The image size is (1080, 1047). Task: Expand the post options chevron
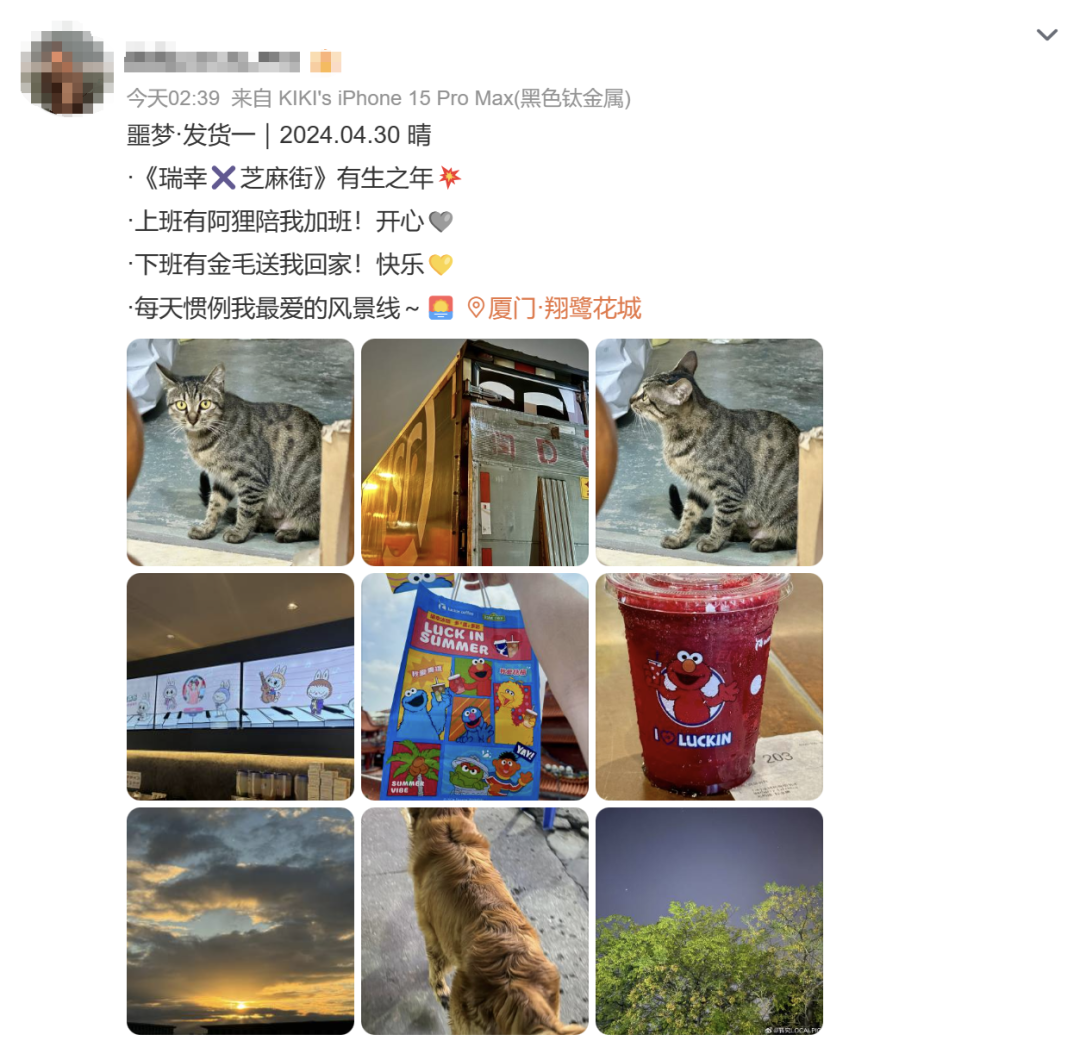tap(1046, 35)
